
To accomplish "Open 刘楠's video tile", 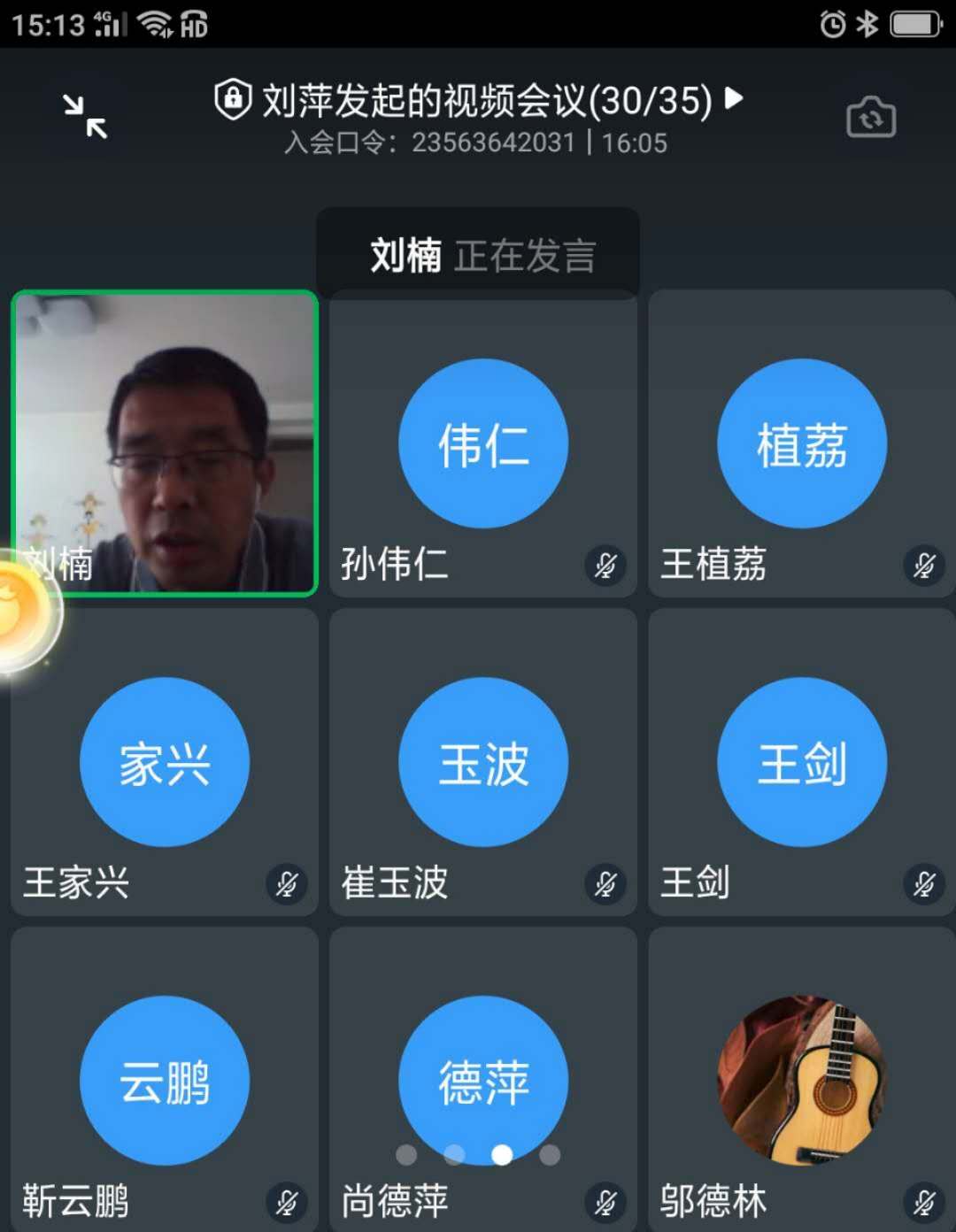I will click(x=166, y=443).
